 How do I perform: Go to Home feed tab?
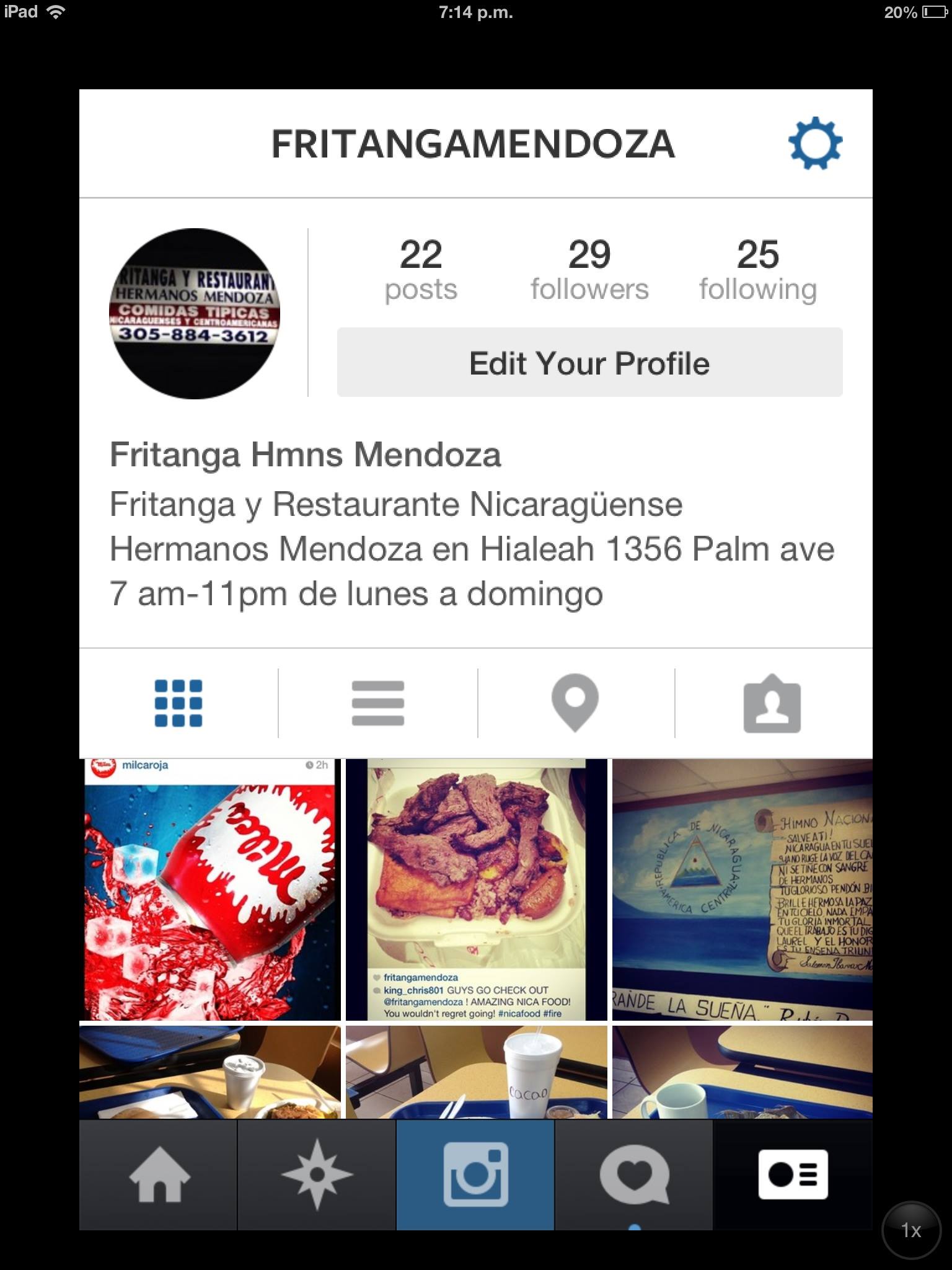pyautogui.click(x=159, y=1175)
